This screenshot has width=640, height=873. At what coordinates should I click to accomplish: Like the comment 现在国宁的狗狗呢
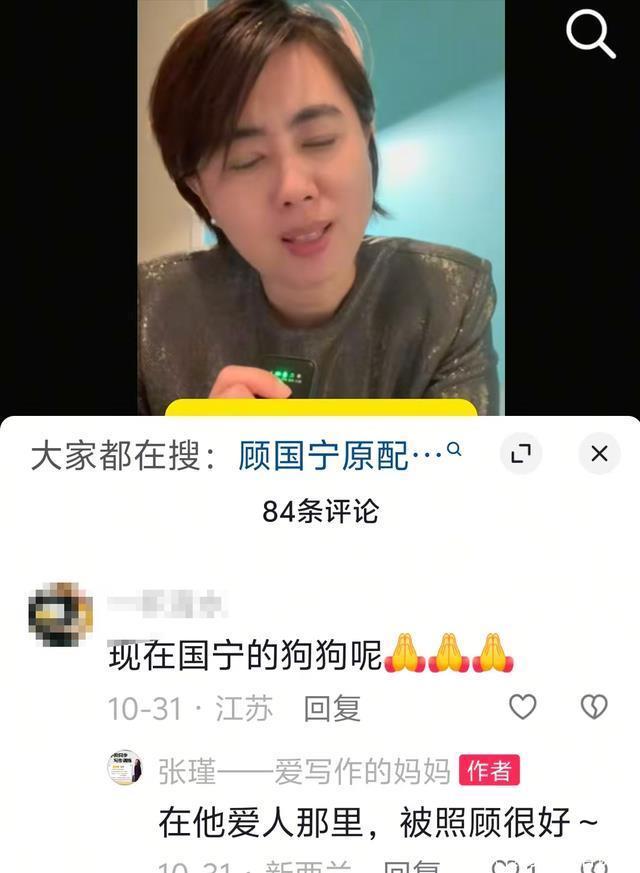point(523,707)
